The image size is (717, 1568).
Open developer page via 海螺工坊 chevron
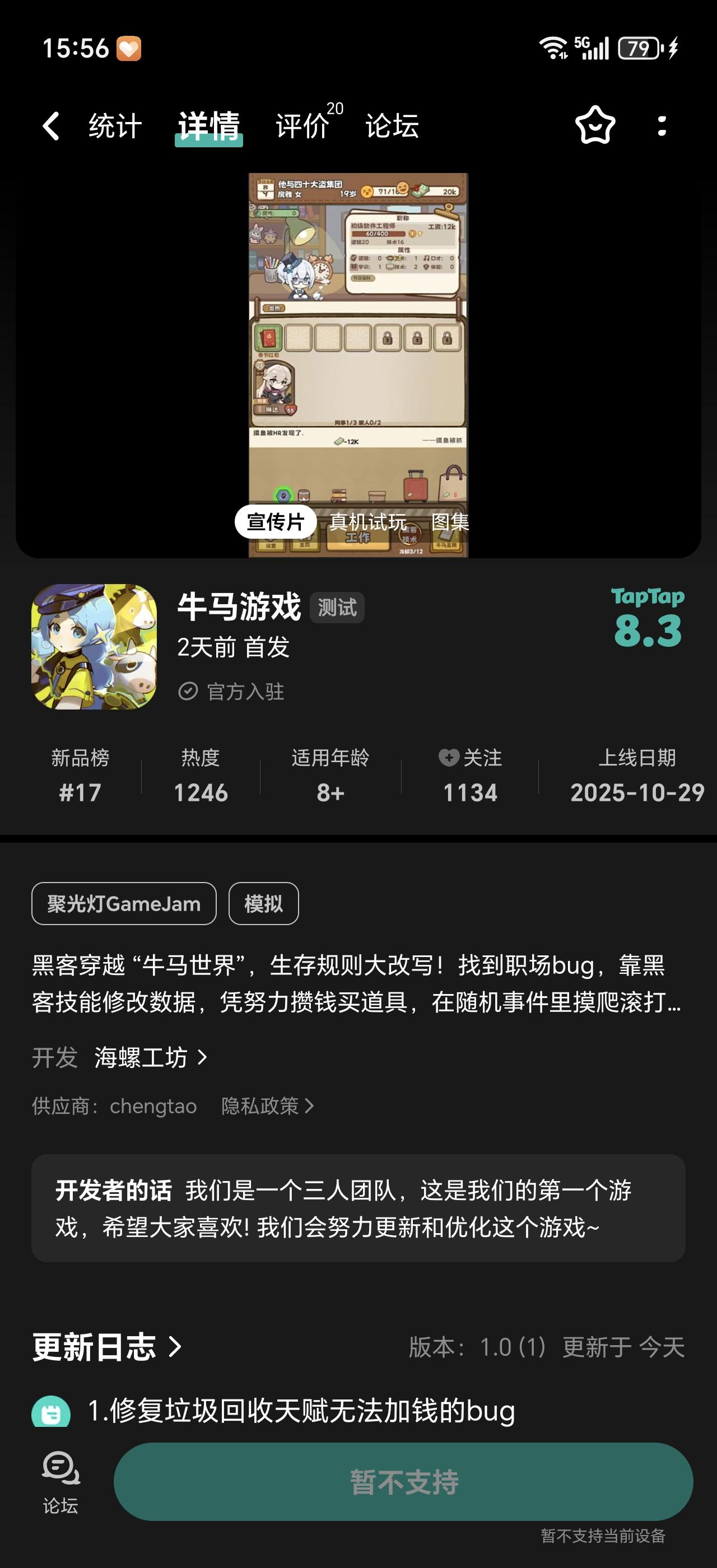202,1059
